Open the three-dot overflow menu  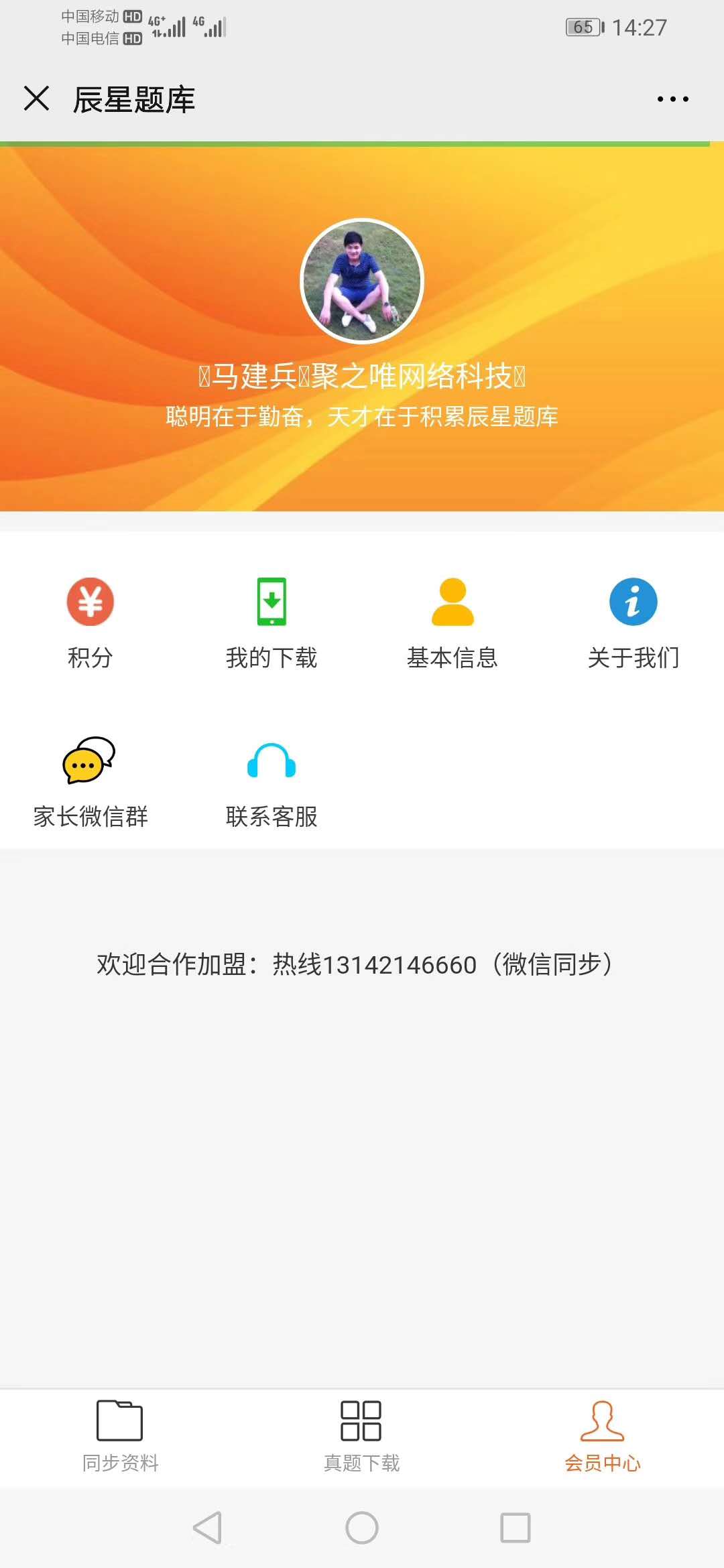coord(672,99)
